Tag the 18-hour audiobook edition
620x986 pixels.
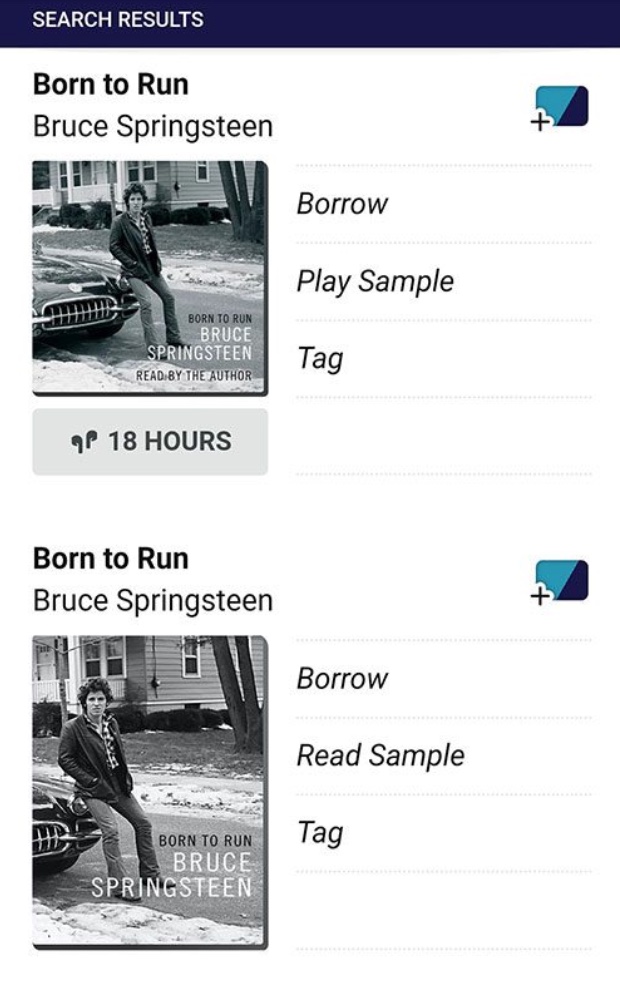click(320, 358)
